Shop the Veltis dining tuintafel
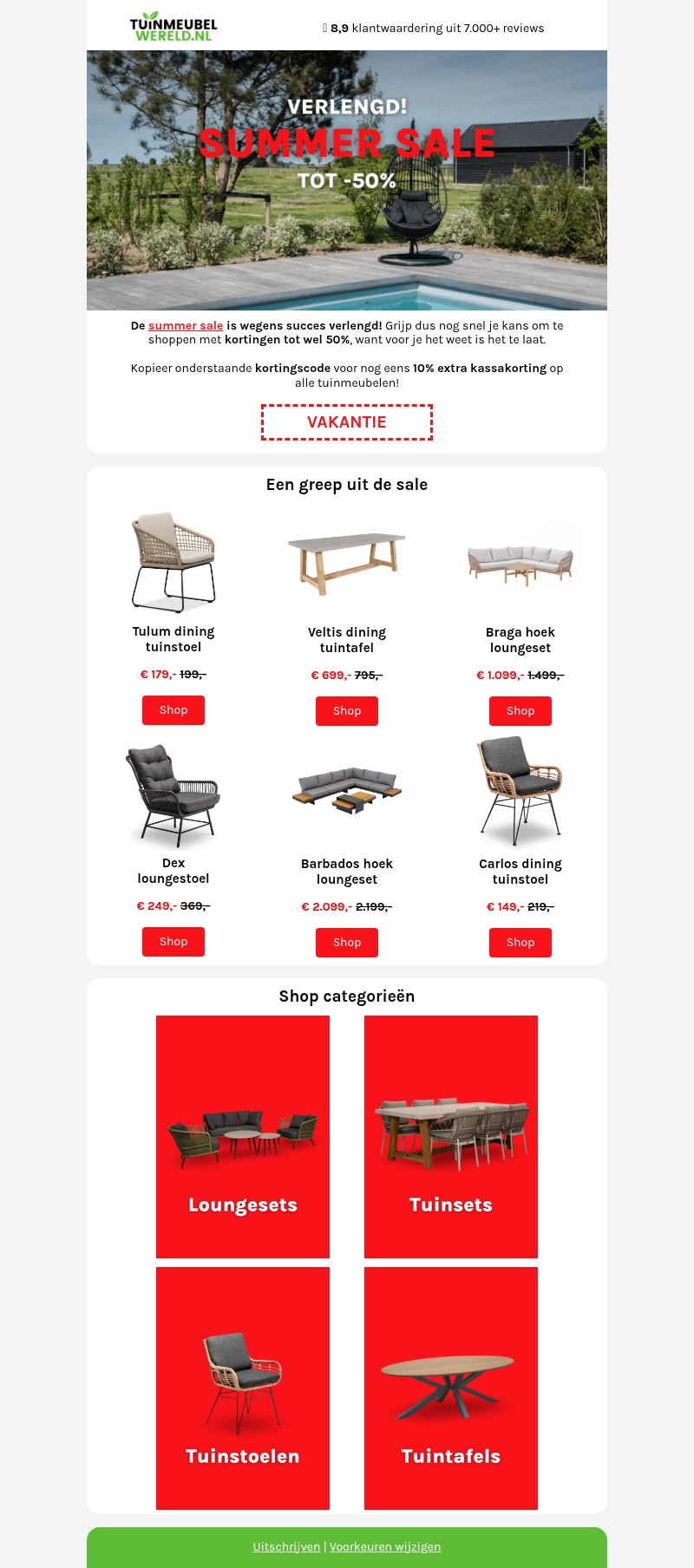The width and height of the screenshot is (694, 1568). click(x=347, y=711)
